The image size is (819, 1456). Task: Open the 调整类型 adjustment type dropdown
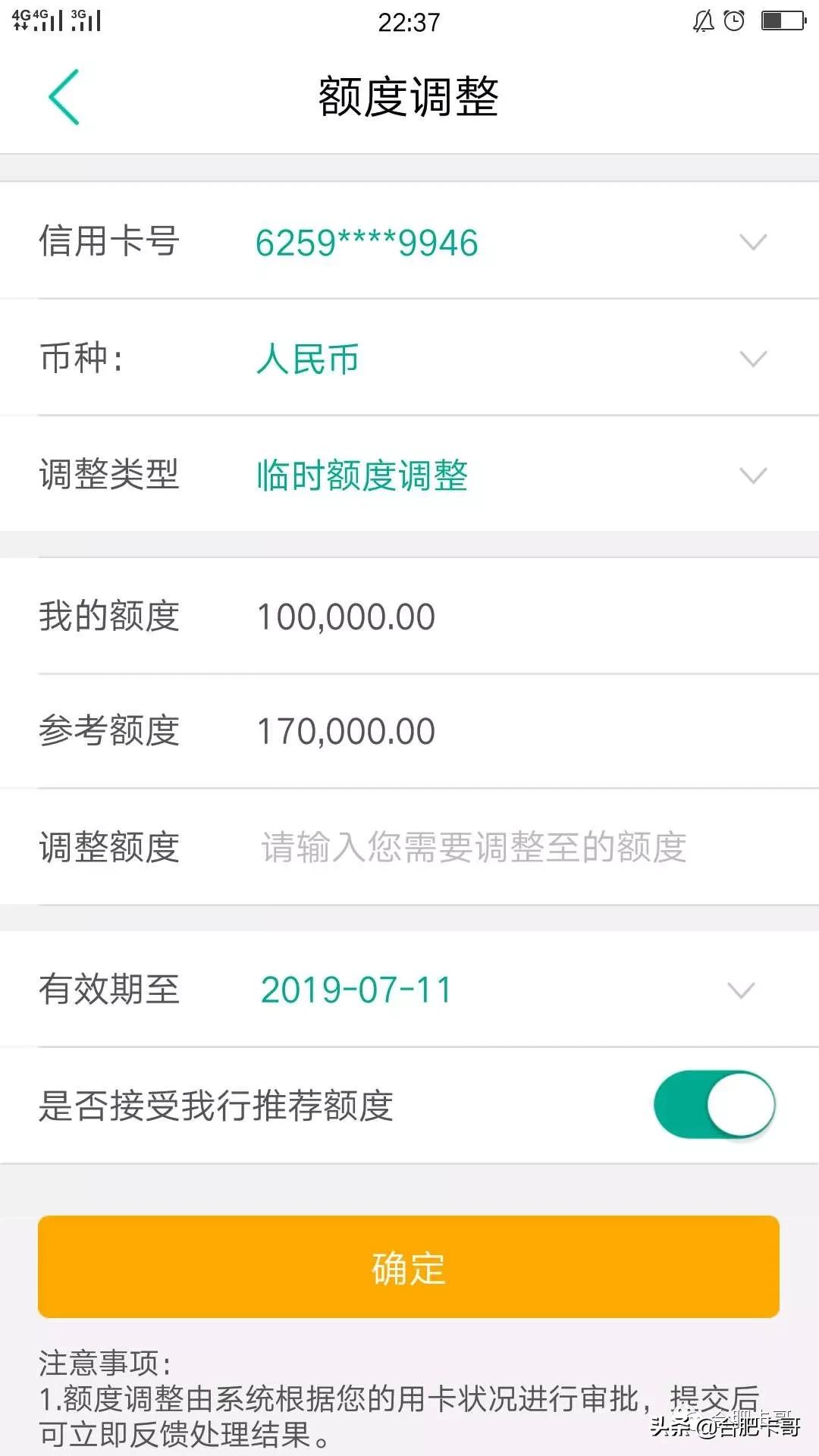[x=752, y=475]
